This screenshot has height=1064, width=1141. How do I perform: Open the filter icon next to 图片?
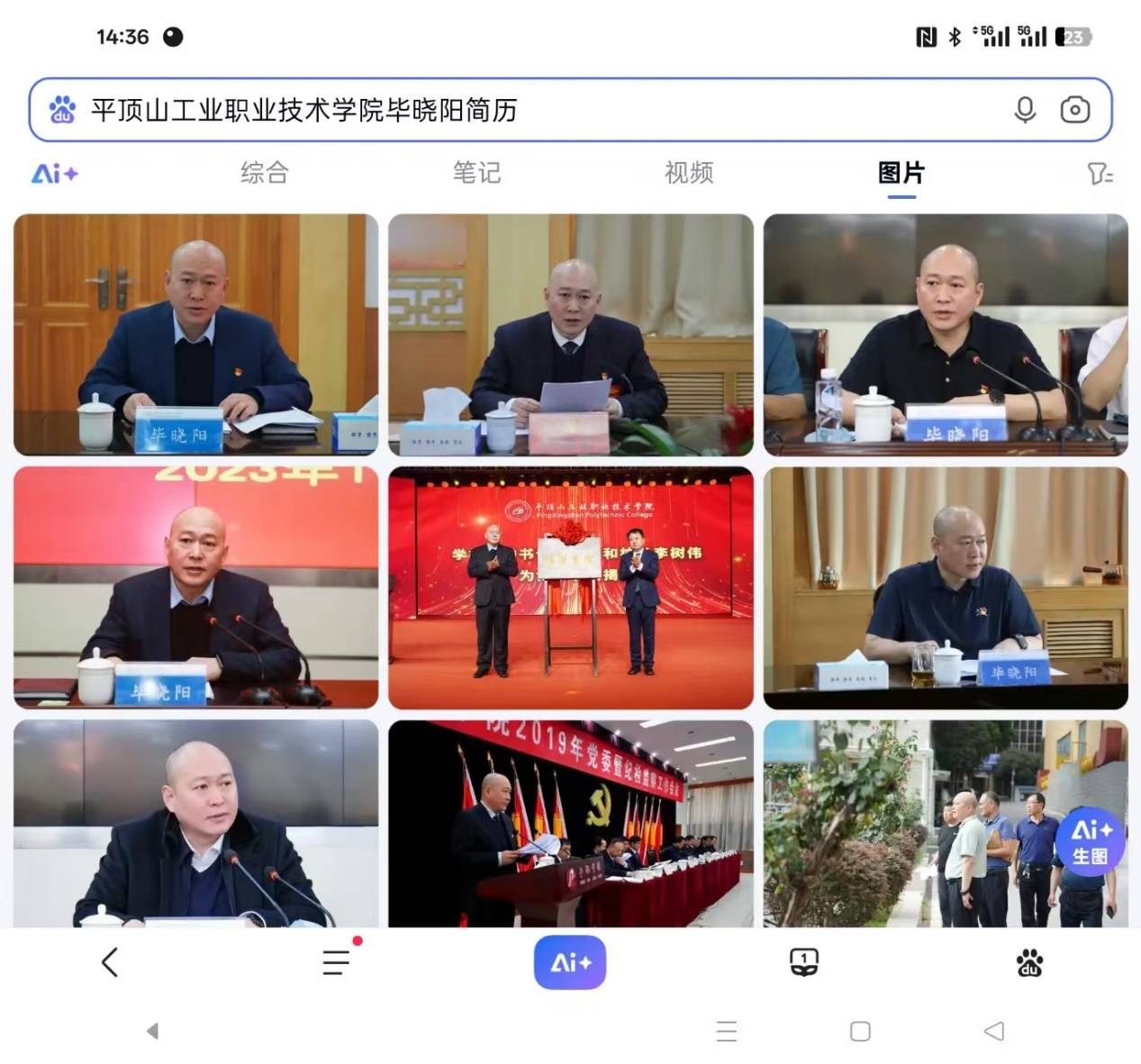coord(1100,174)
